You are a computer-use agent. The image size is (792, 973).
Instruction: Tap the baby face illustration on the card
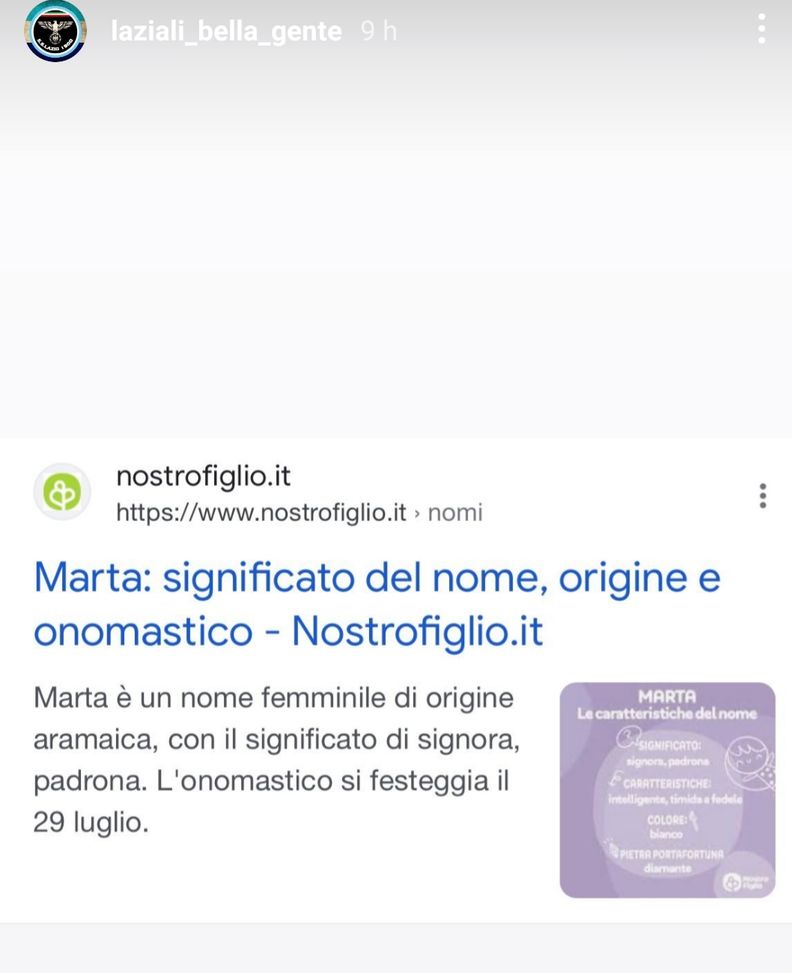pos(748,758)
